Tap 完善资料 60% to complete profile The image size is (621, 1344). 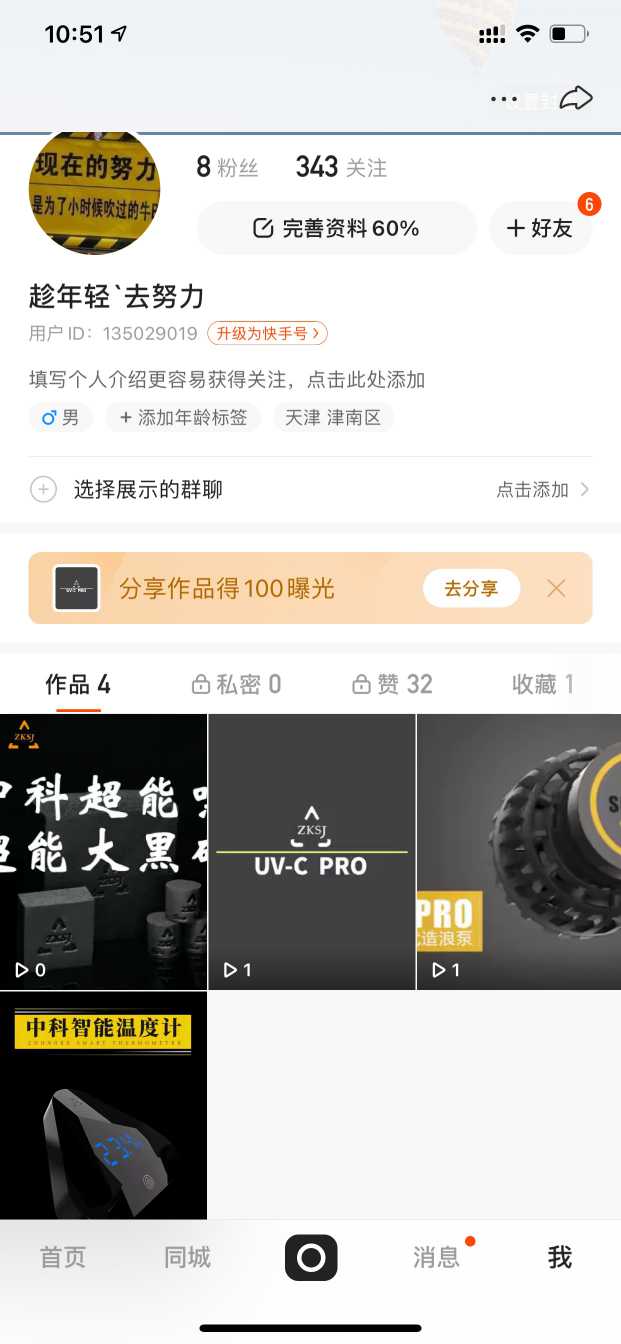pyautogui.click(x=336, y=228)
